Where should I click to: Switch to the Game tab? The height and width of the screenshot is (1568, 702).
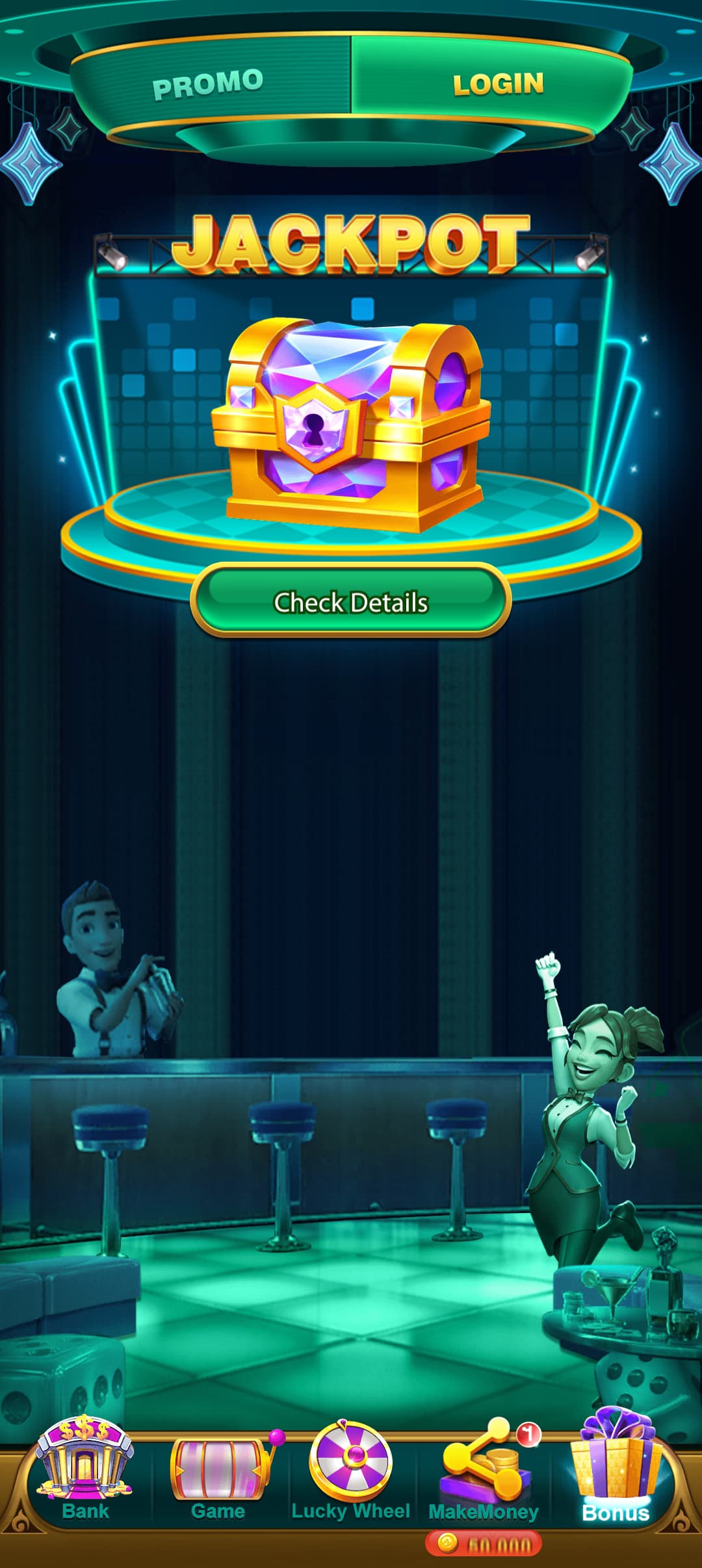click(x=218, y=1473)
